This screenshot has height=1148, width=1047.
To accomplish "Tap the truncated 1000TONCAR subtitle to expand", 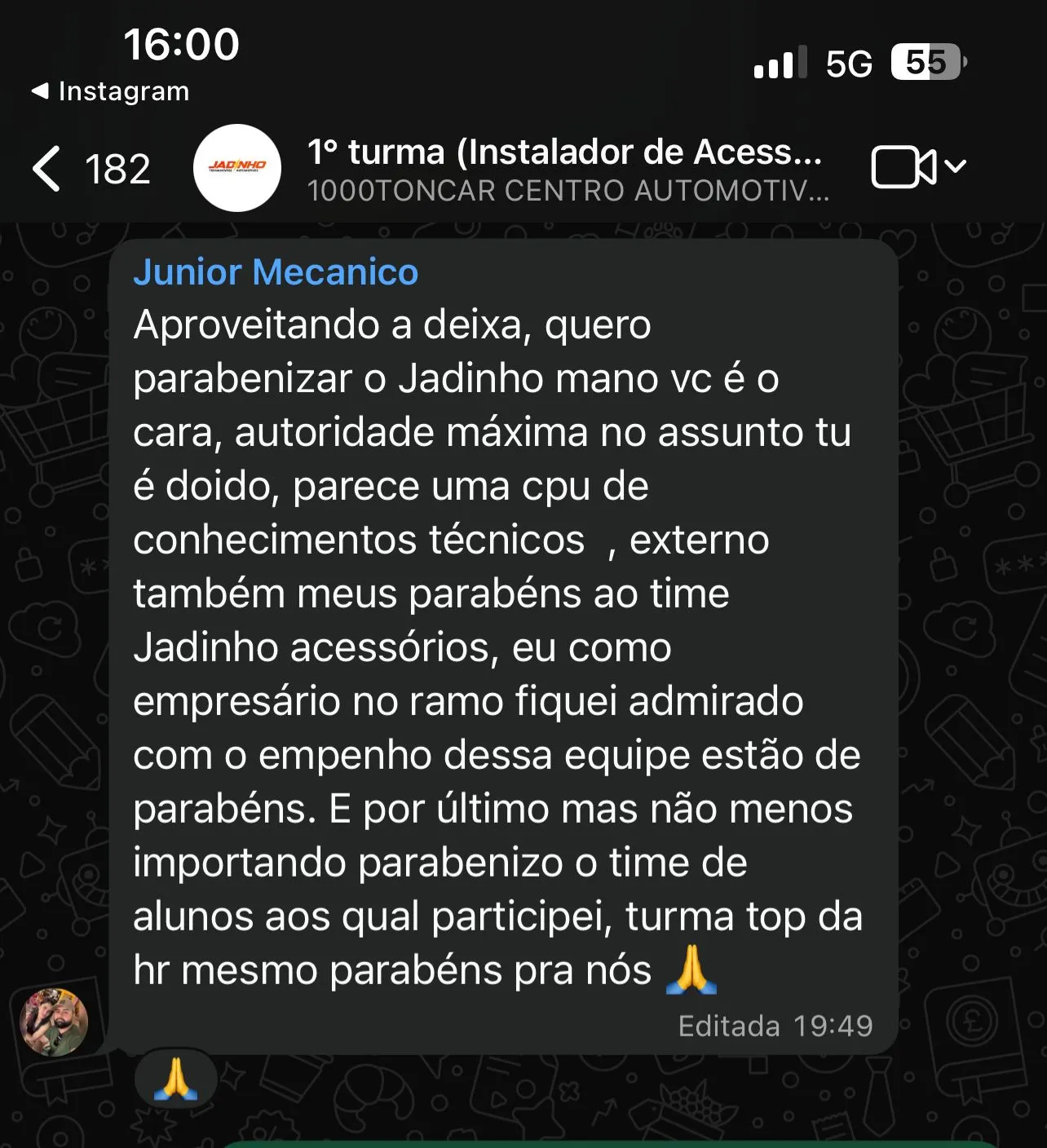I will click(x=570, y=192).
